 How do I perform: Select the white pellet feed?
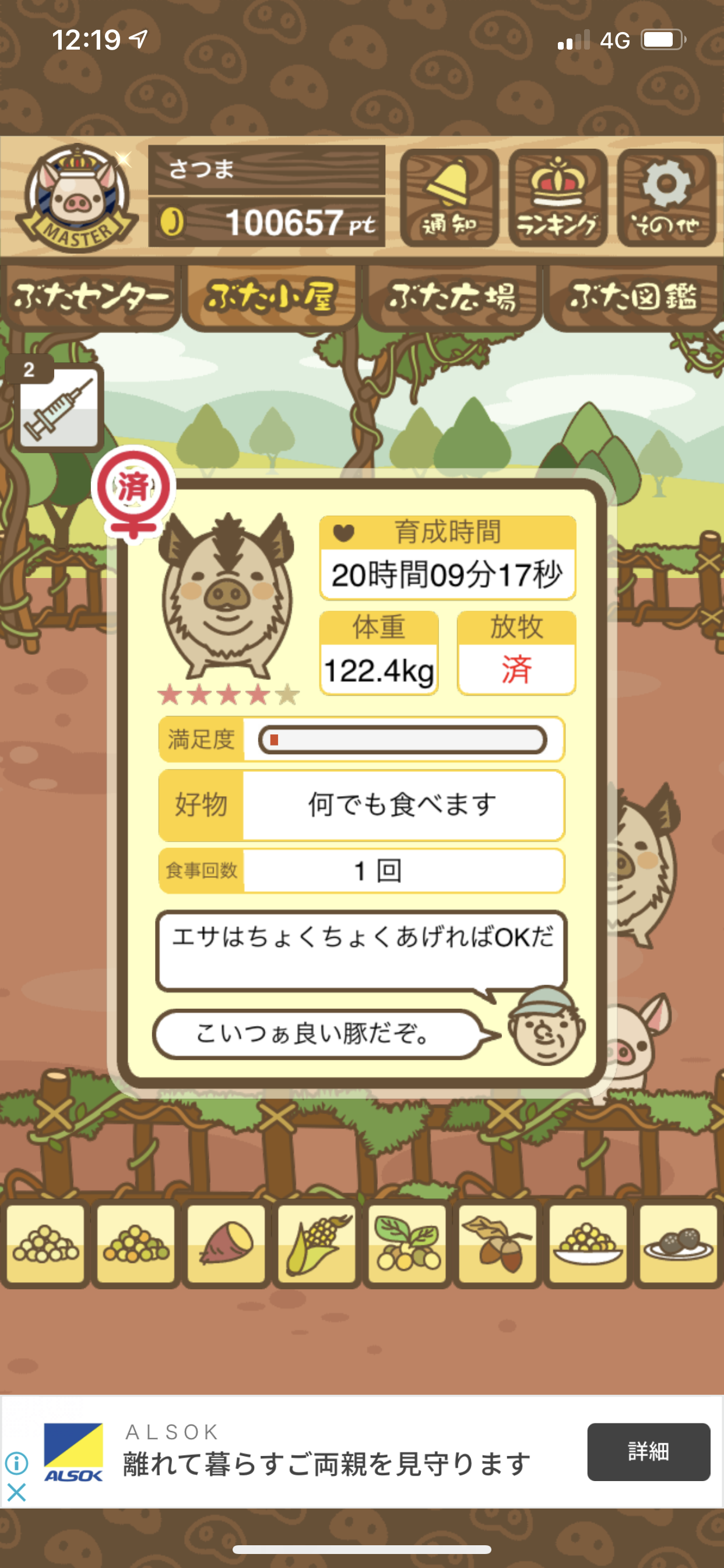point(45,1243)
